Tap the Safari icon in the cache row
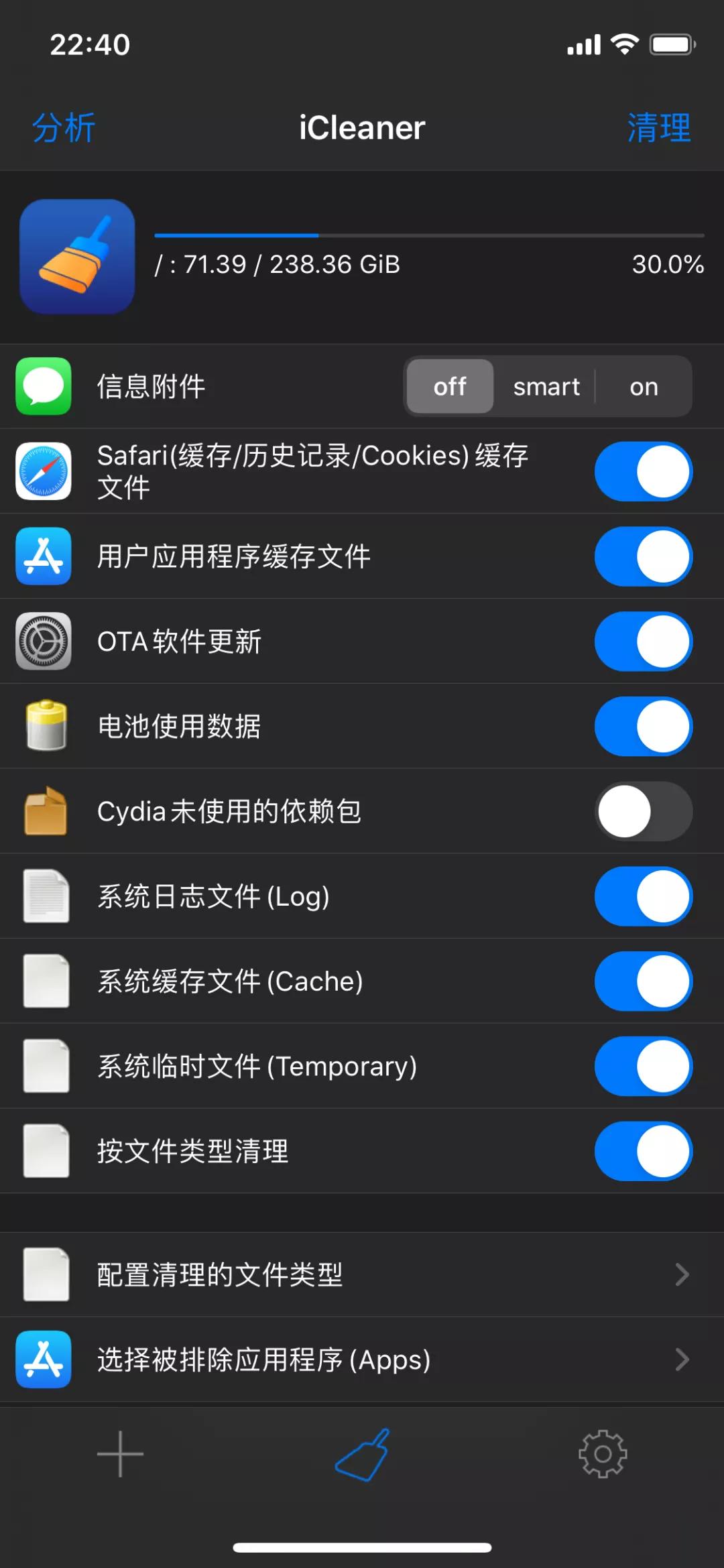The height and width of the screenshot is (1568, 724). [x=43, y=471]
